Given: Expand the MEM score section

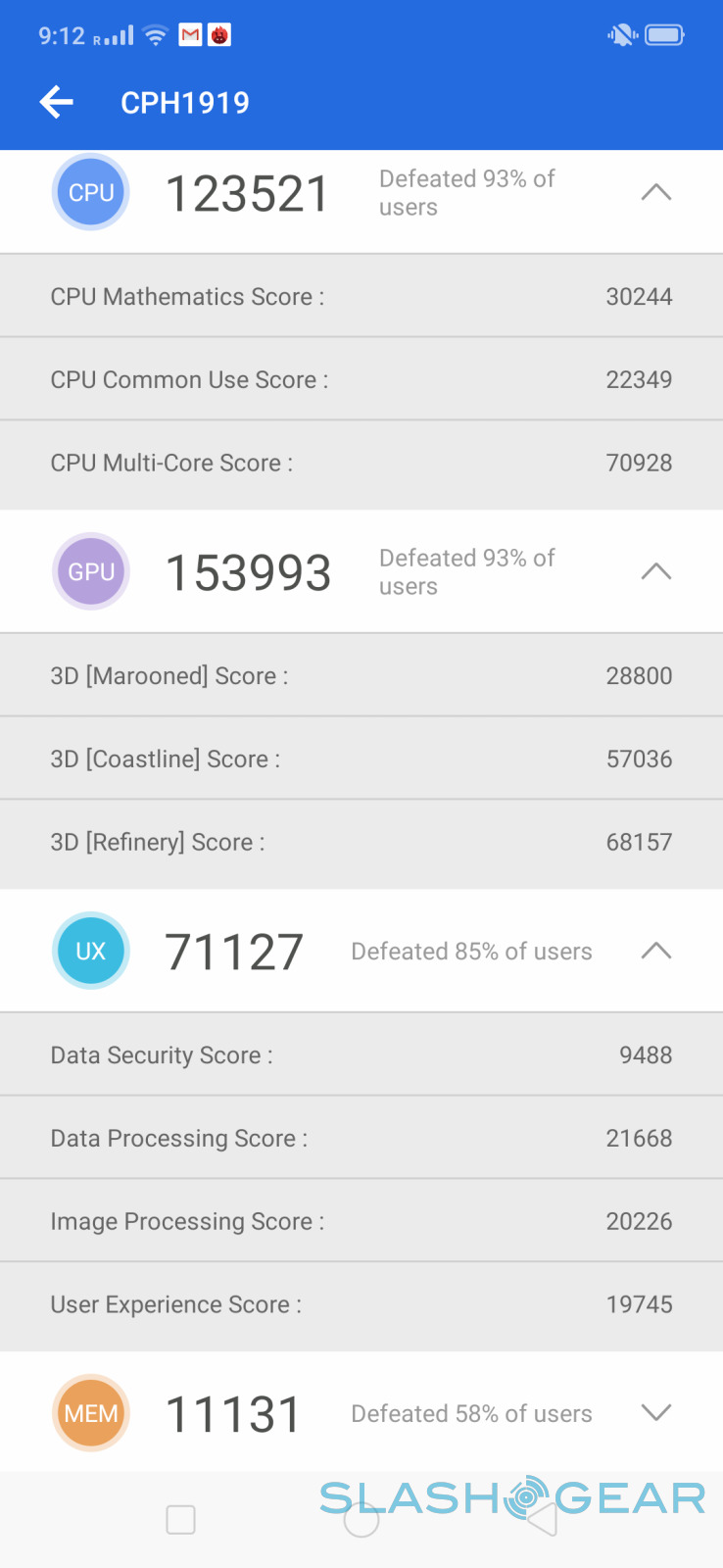Looking at the screenshot, I should pos(655,1412).
